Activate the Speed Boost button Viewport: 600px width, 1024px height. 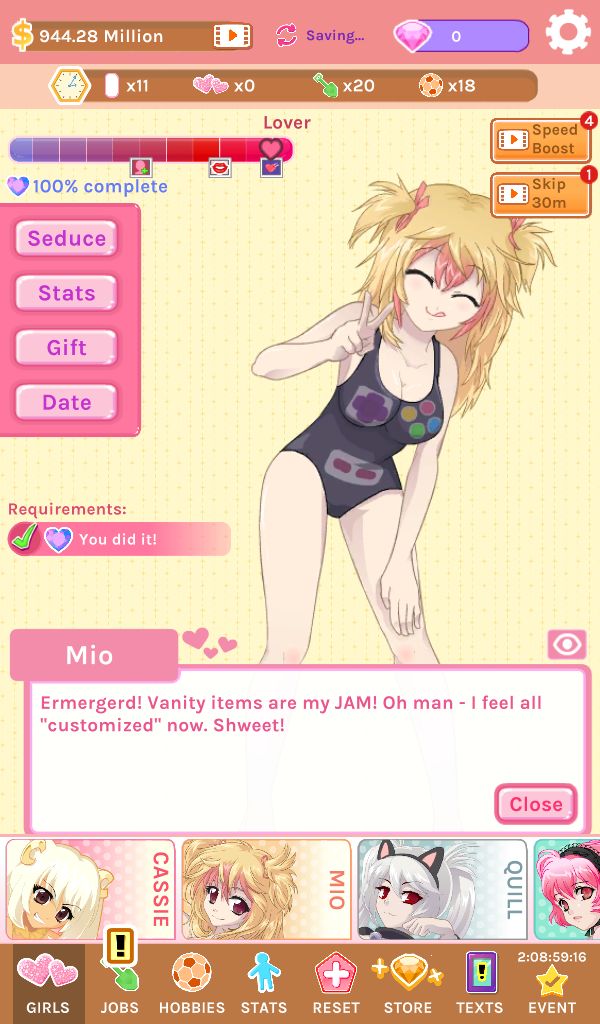[540, 140]
